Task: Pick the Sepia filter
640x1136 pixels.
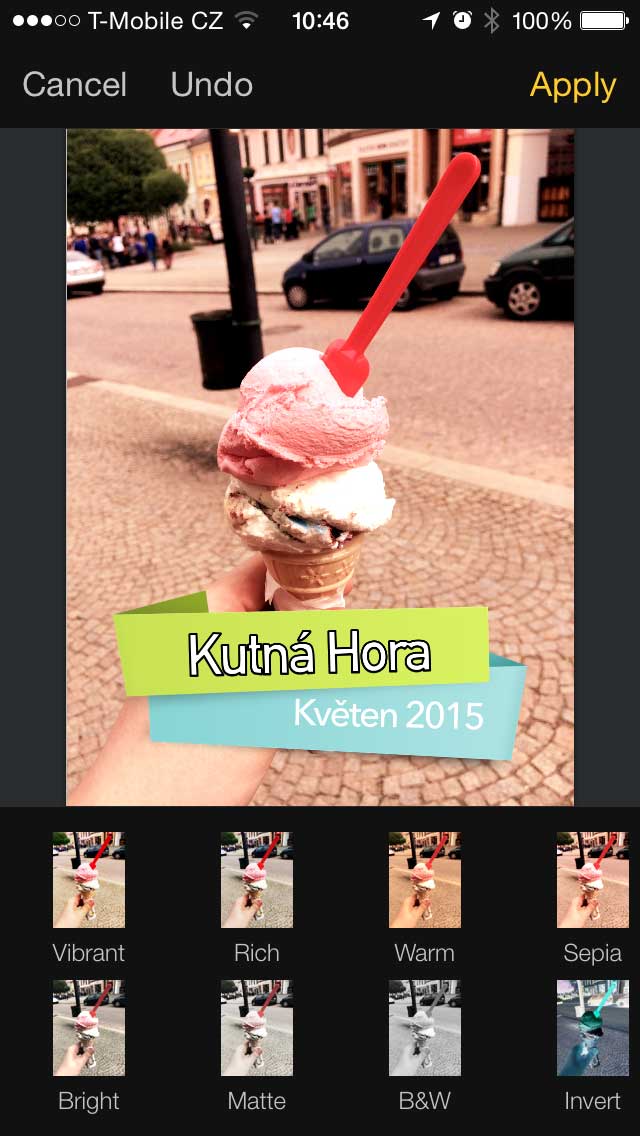Action: [x=592, y=880]
